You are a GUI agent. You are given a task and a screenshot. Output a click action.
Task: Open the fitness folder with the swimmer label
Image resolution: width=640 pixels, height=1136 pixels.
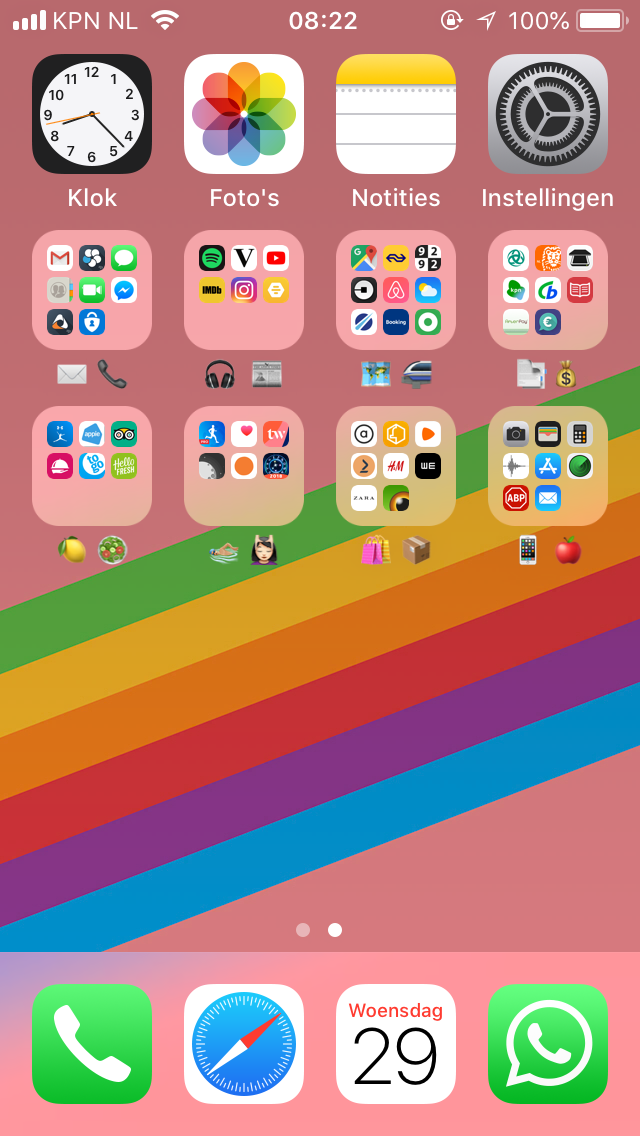(244, 466)
